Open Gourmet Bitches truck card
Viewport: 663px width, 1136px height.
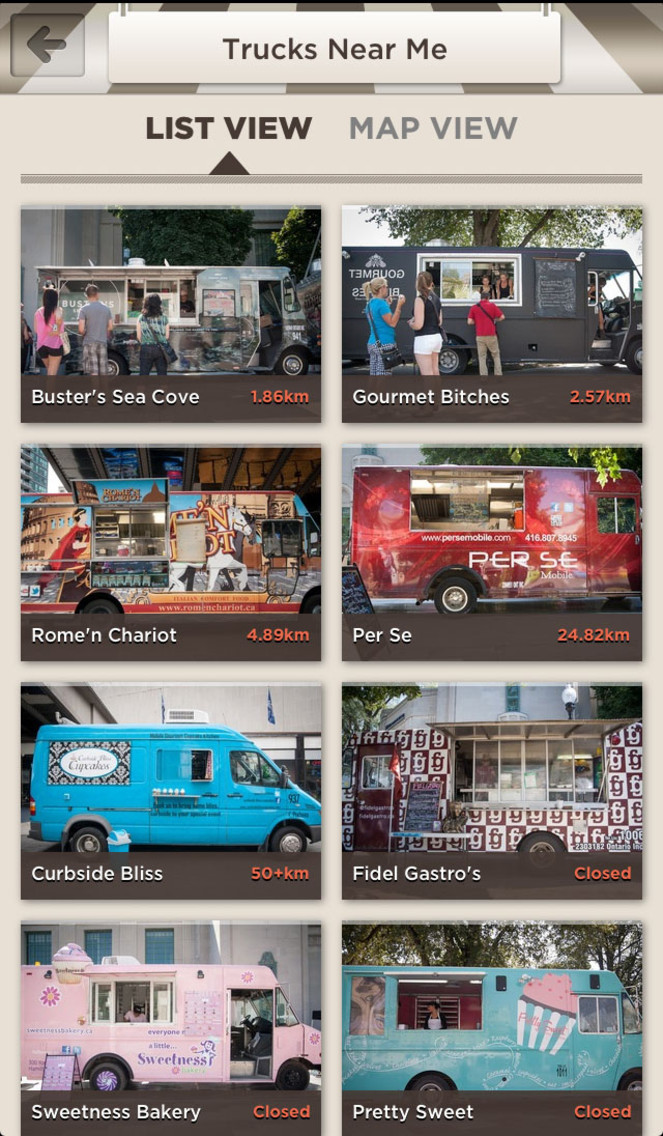pos(492,314)
